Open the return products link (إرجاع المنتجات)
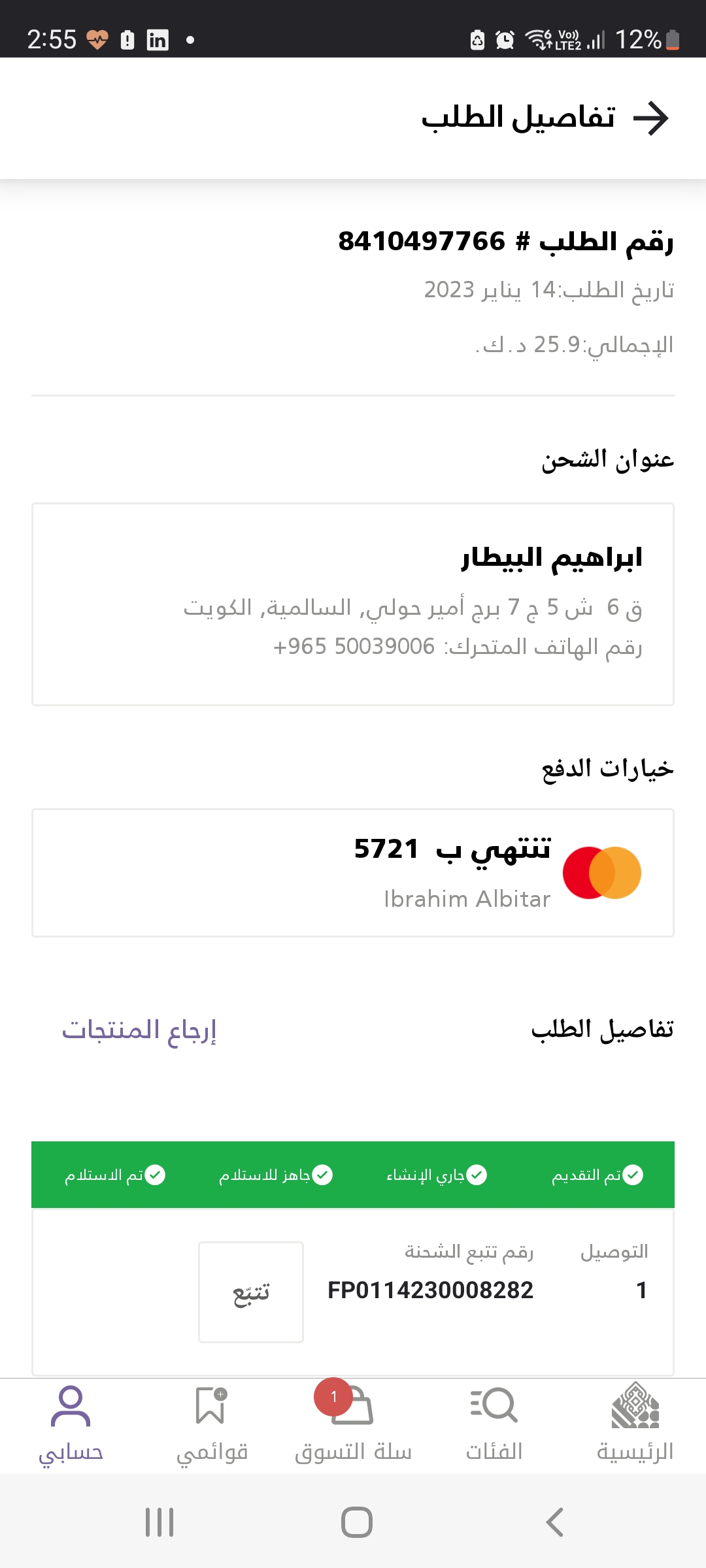The height and width of the screenshot is (1568, 706). (139, 1030)
